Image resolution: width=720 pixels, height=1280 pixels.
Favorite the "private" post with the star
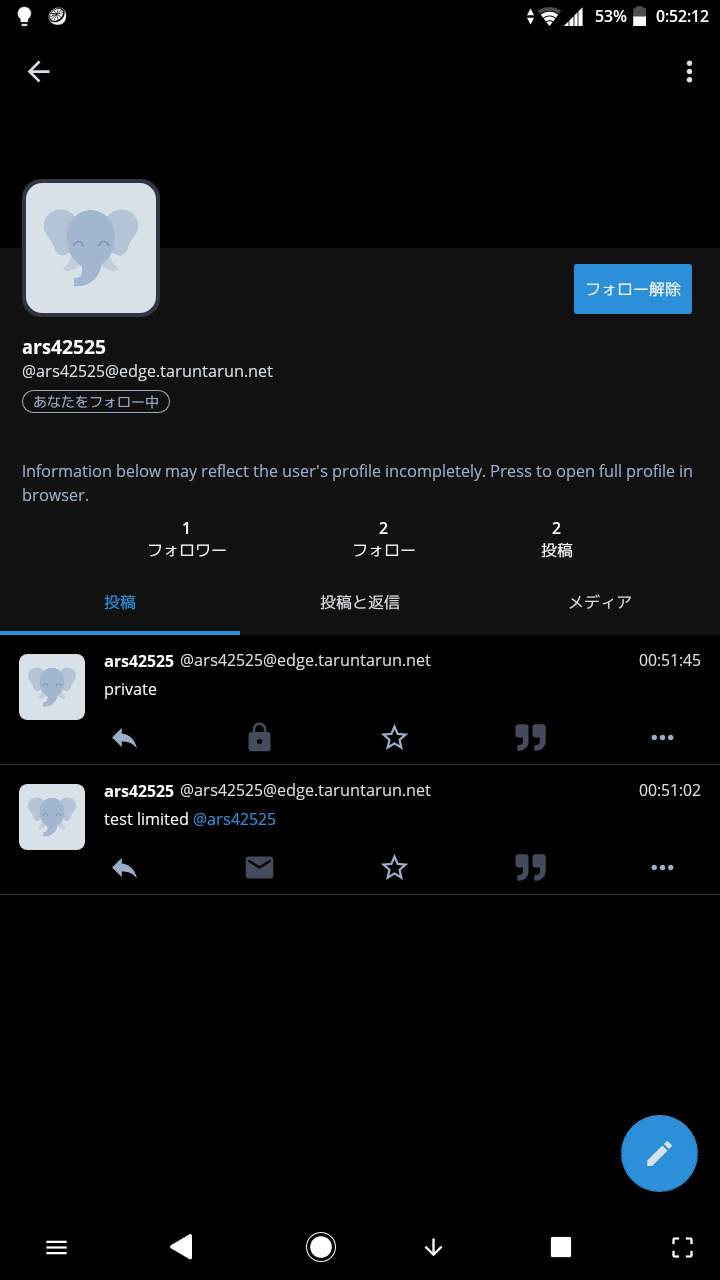[395, 738]
